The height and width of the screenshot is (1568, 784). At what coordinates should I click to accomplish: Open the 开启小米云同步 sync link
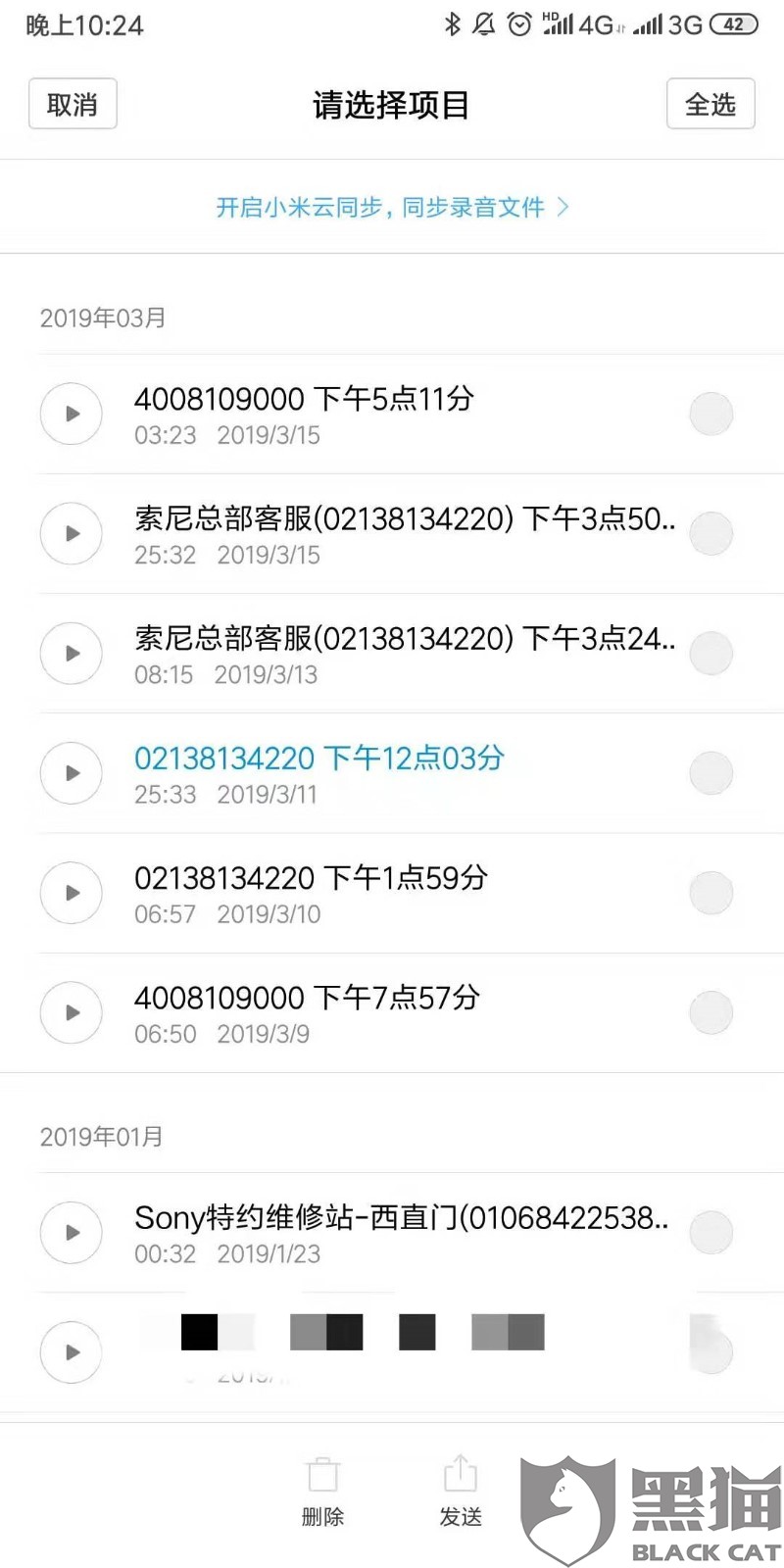392,207
